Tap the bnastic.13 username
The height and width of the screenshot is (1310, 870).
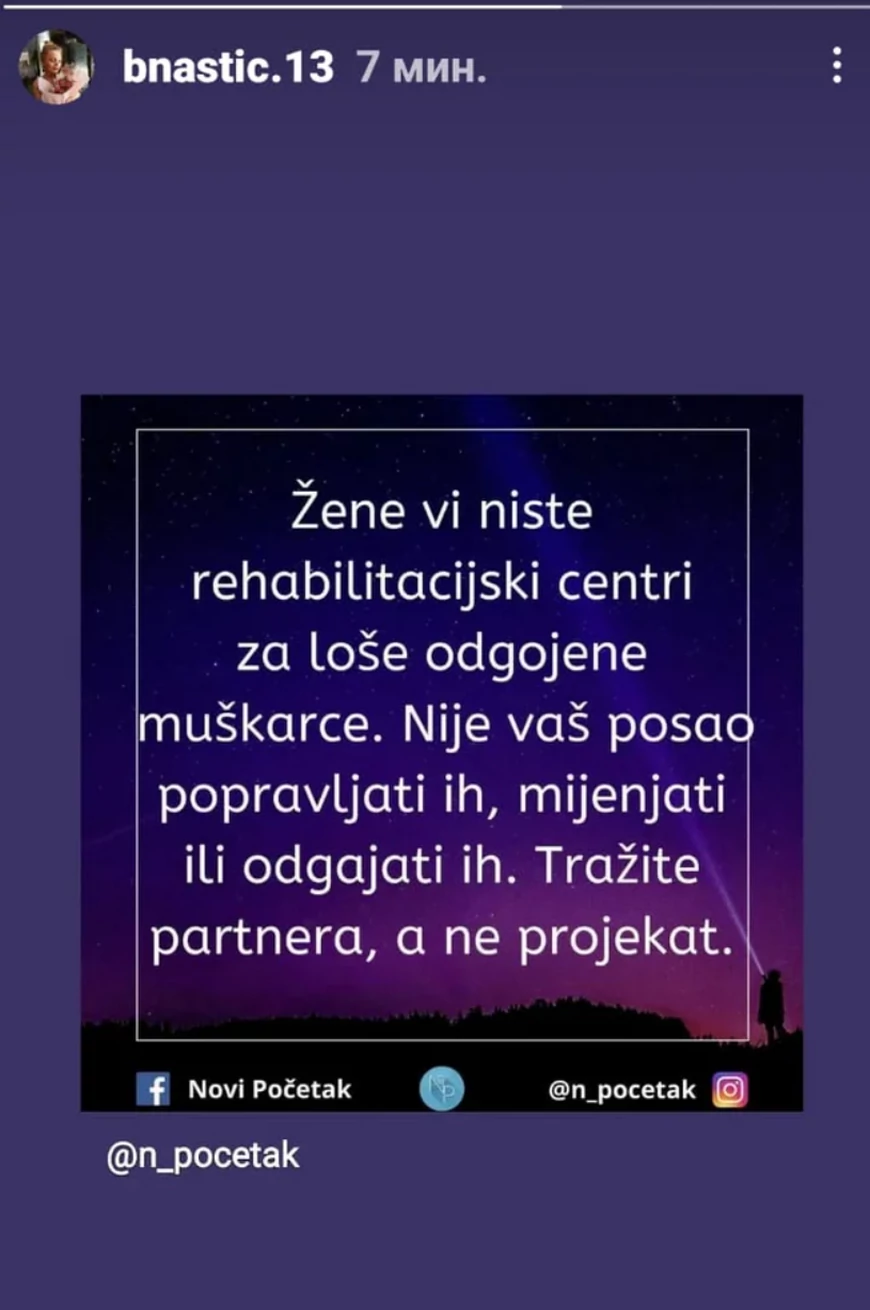[x=227, y=67]
